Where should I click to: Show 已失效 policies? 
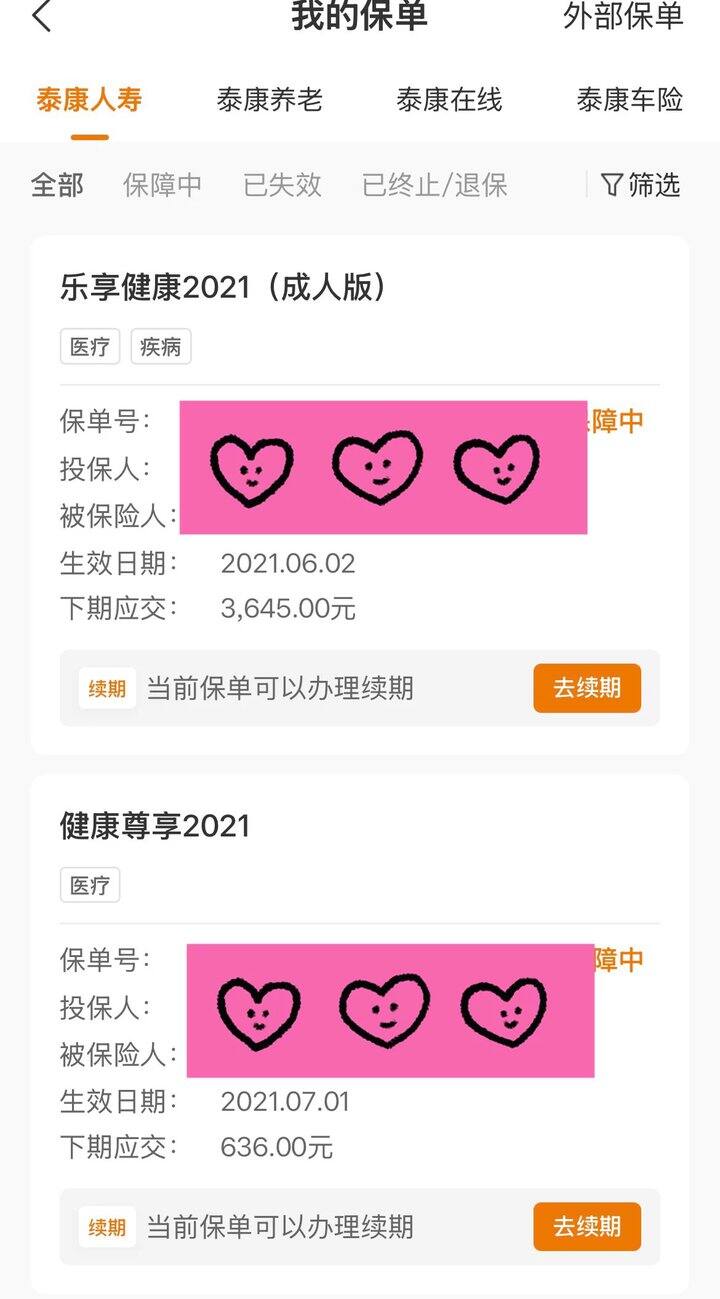(282, 185)
